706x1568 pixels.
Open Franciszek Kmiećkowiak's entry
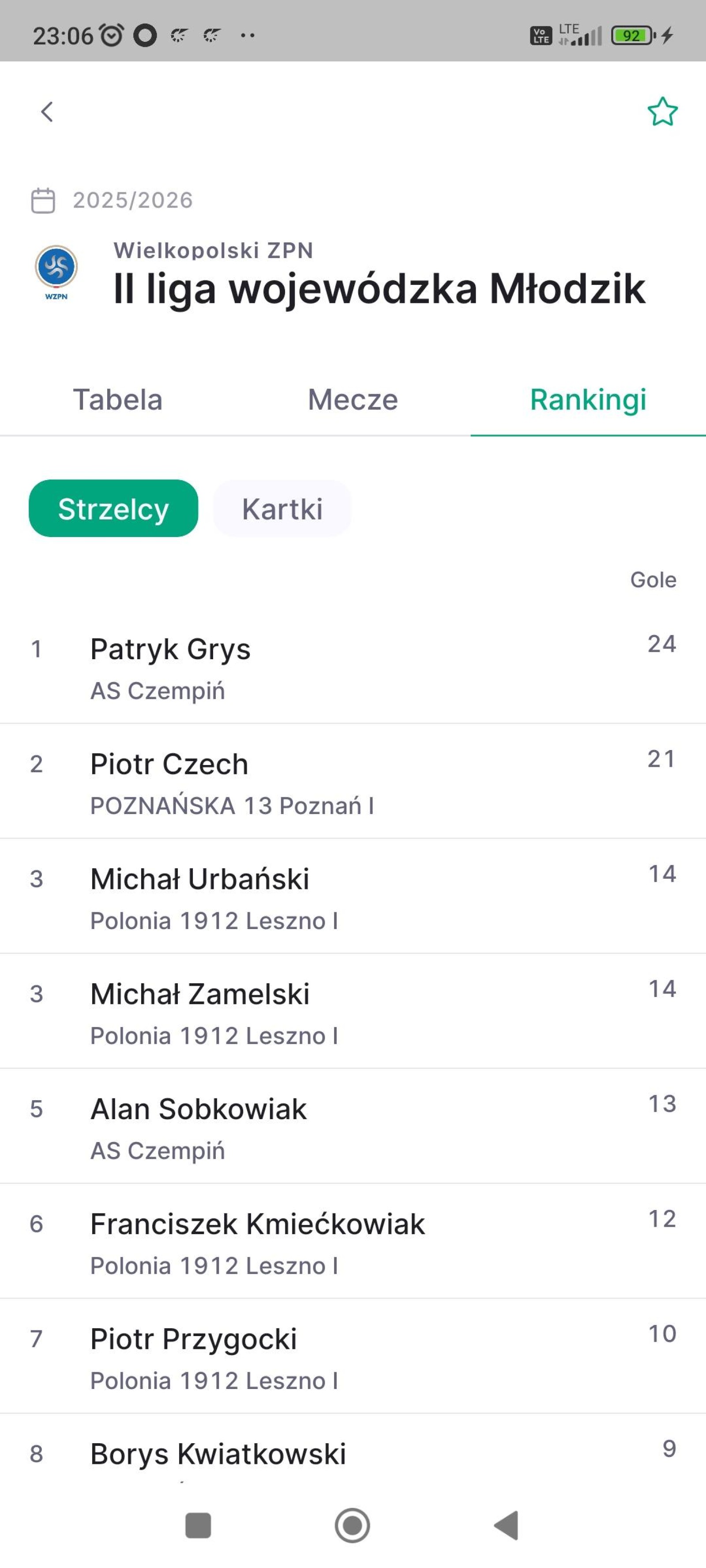click(x=353, y=1242)
